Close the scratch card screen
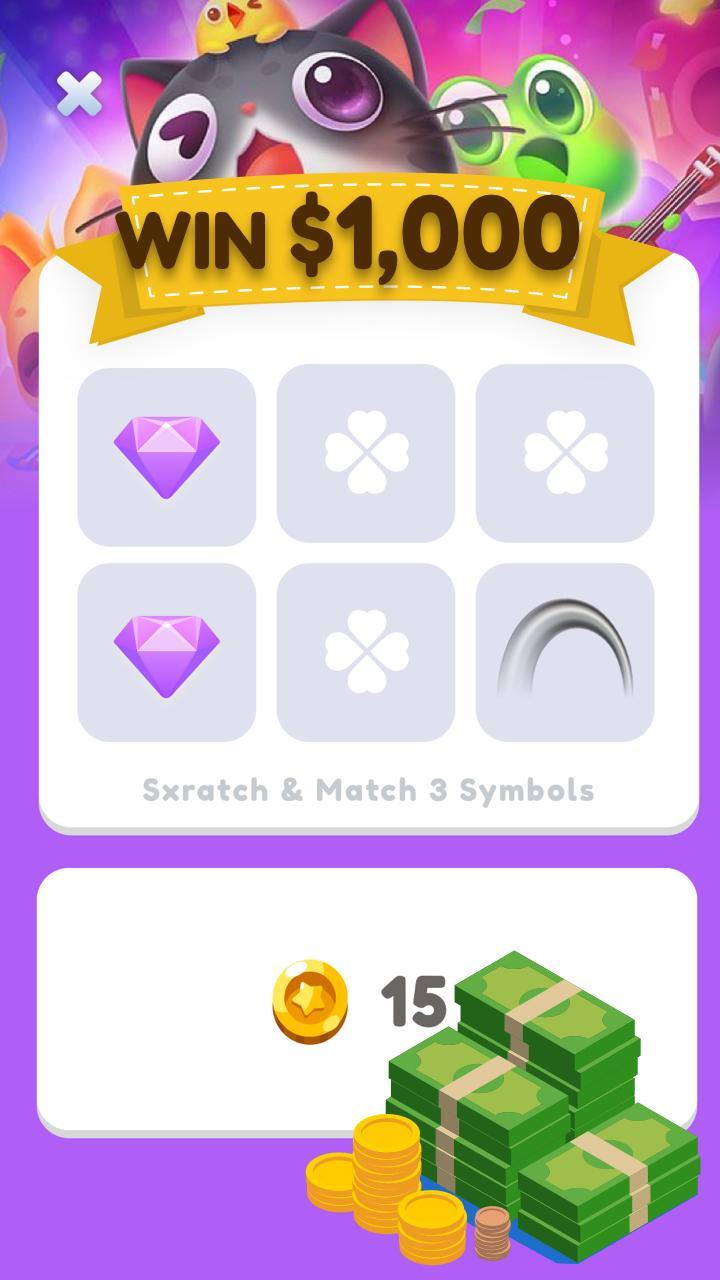The image size is (720, 1280). [79, 94]
